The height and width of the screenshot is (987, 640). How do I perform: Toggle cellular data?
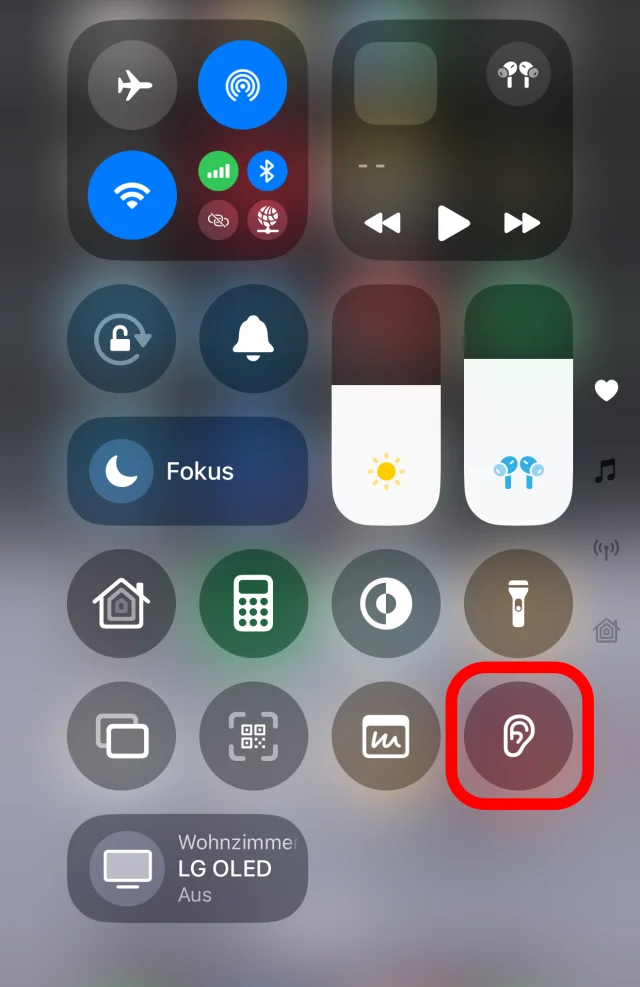(x=218, y=171)
